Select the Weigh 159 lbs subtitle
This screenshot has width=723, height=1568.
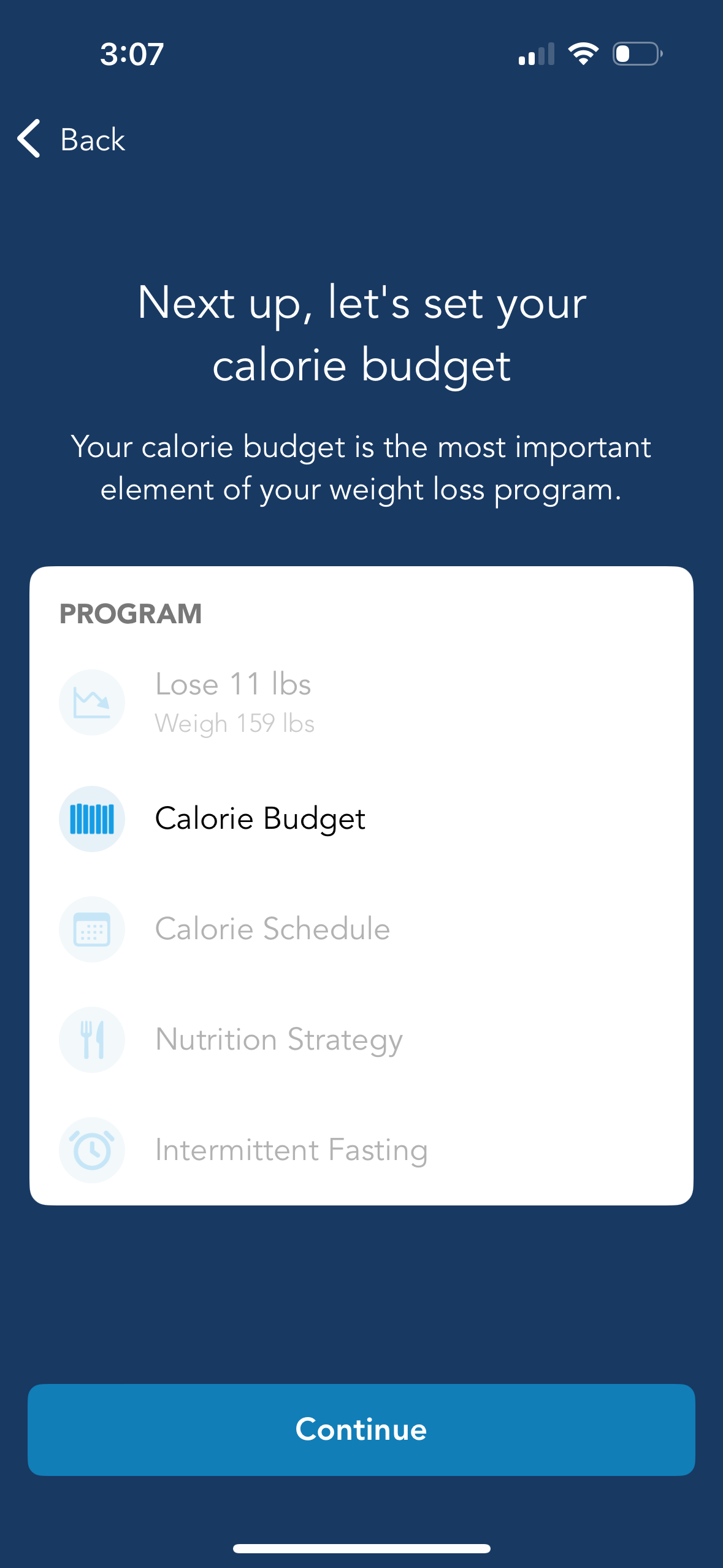tap(235, 723)
